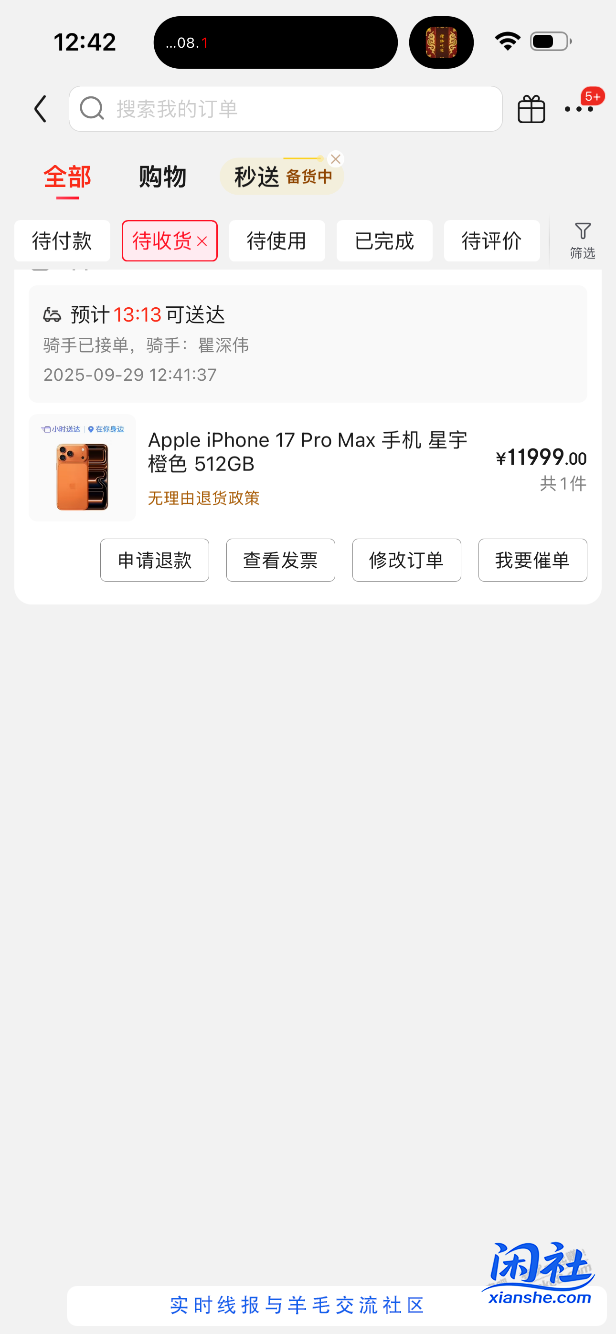Switch to the 全部 tab
Viewport: 616px width, 1334px height.
(x=67, y=177)
